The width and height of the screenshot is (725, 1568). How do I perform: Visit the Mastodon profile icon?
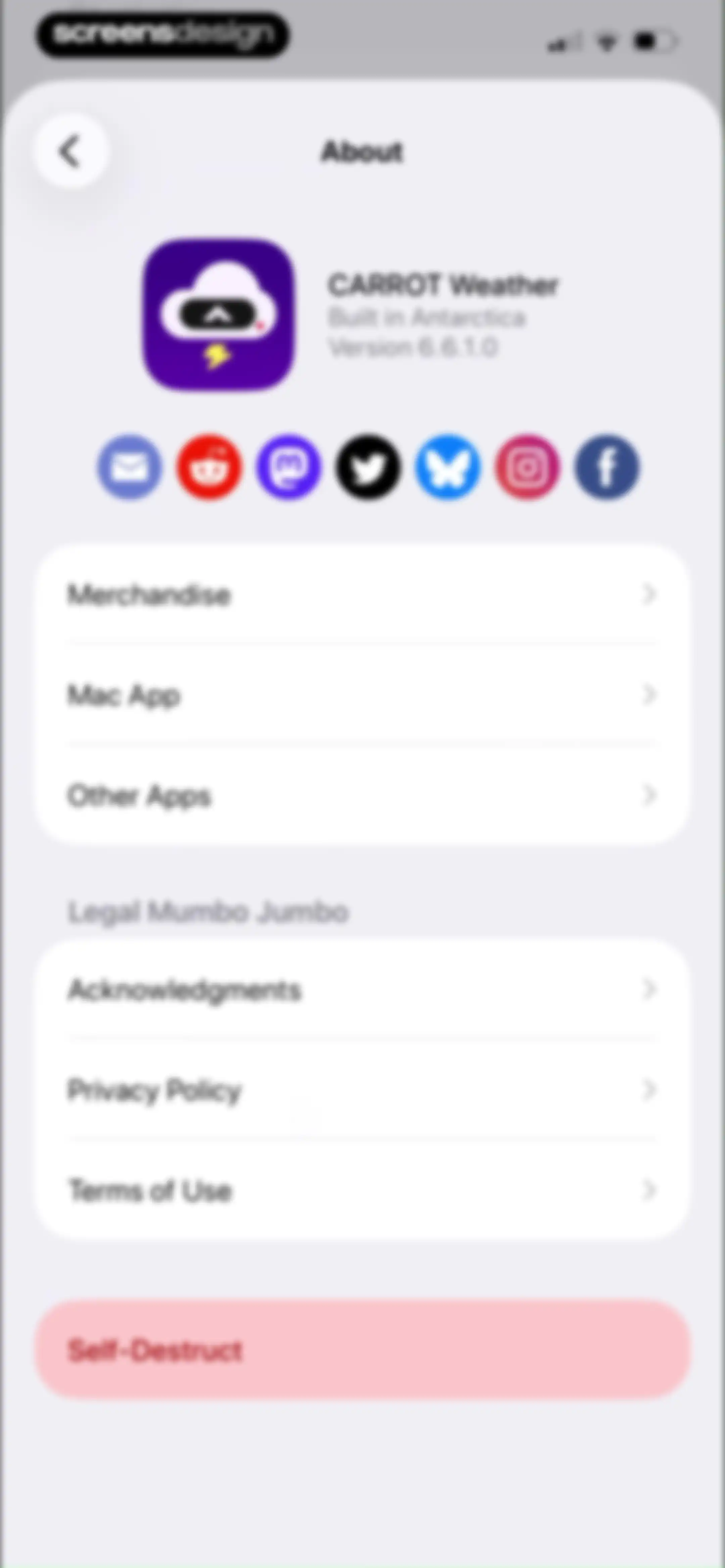pyautogui.click(x=289, y=467)
